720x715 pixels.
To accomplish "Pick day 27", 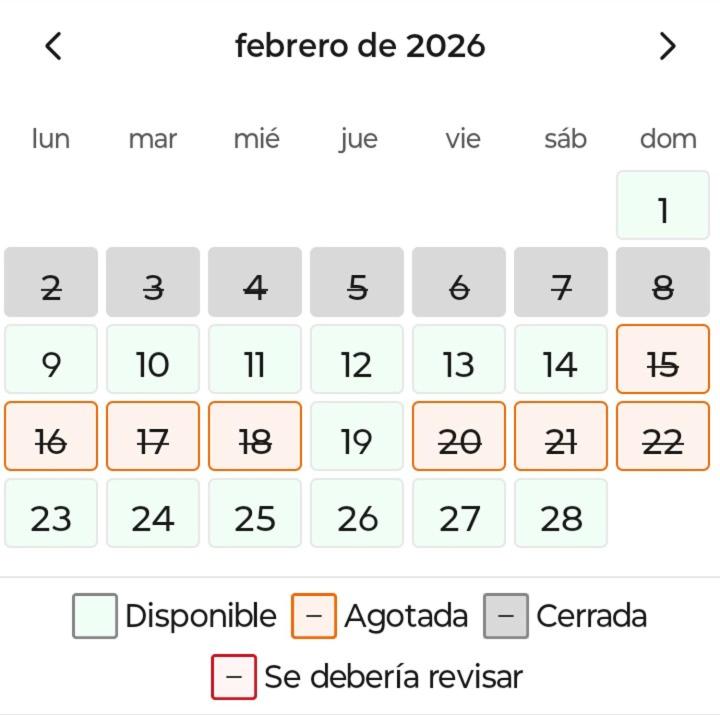I will 459,514.
